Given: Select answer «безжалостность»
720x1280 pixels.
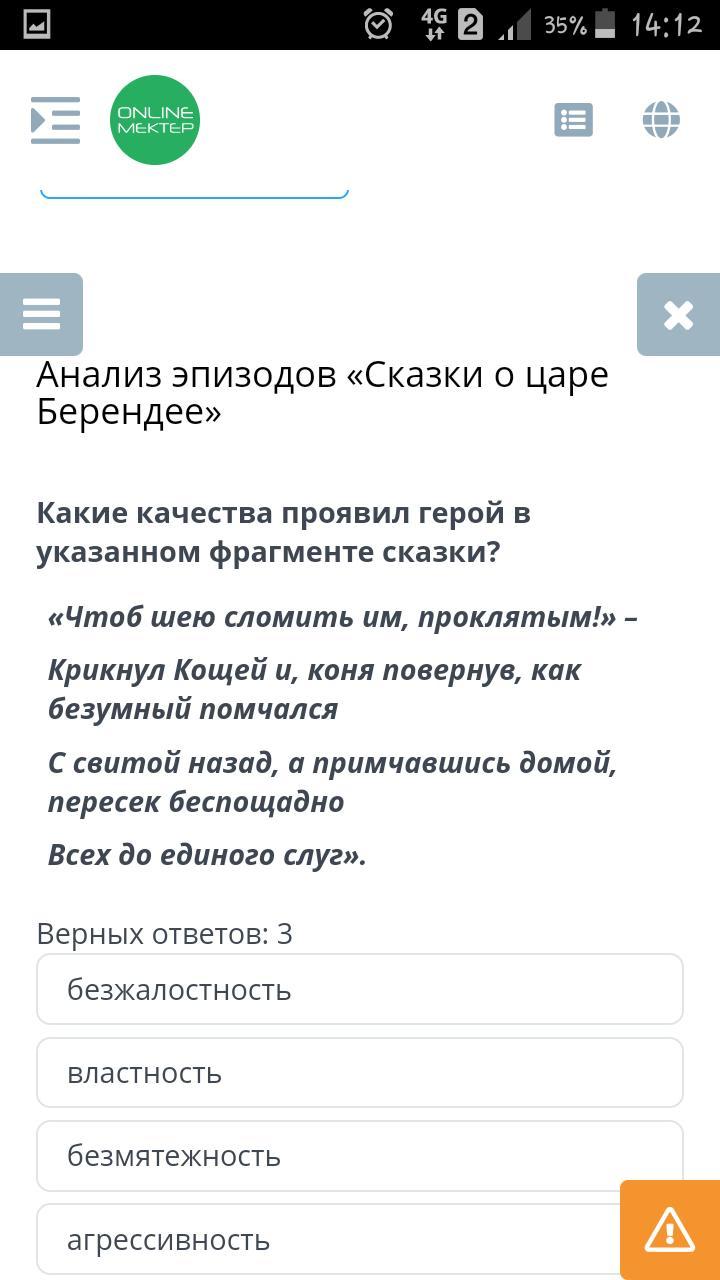Looking at the screenshot, I should click(360, 989).
